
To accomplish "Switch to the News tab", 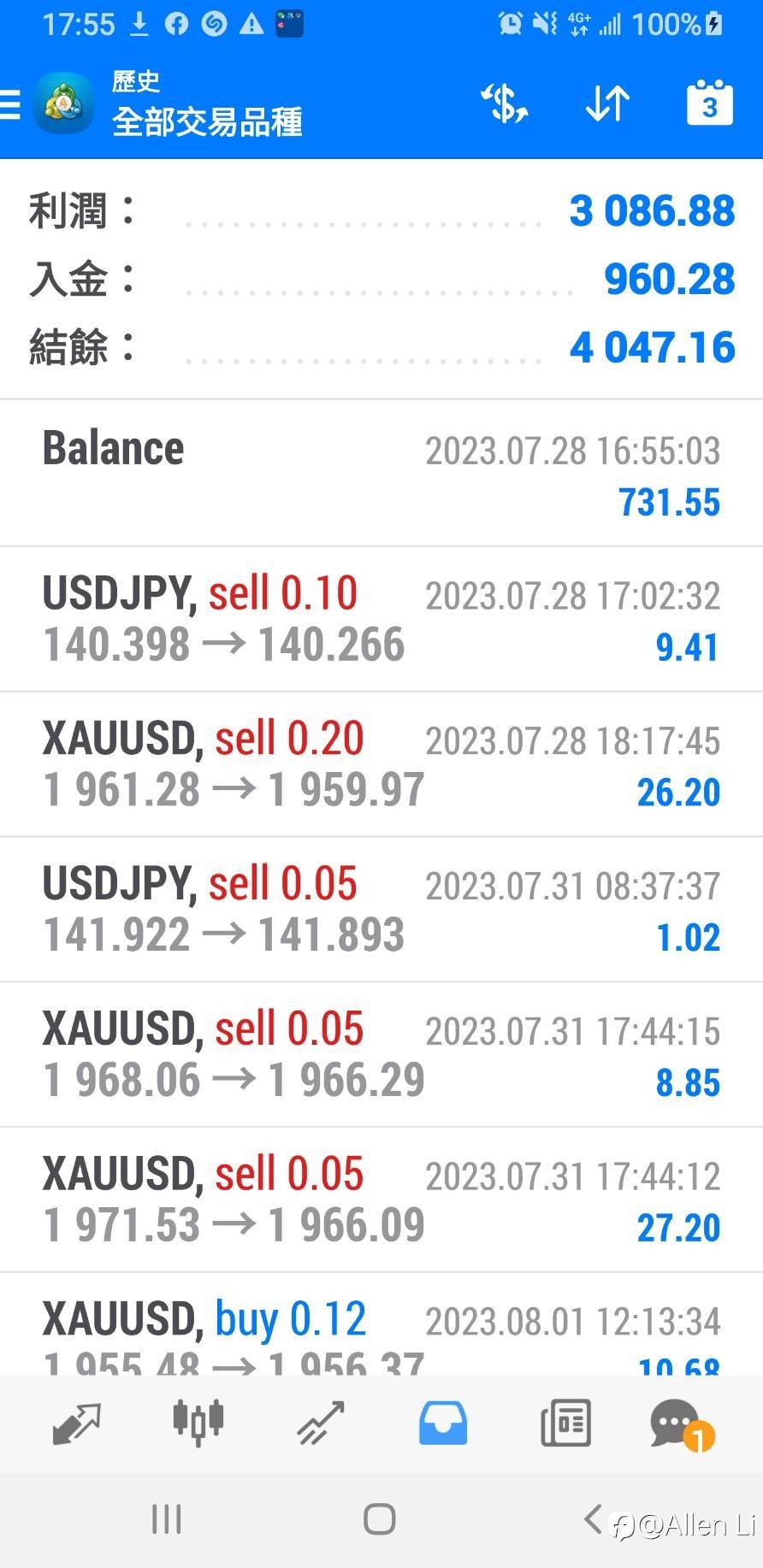I will click(565, 1424).
